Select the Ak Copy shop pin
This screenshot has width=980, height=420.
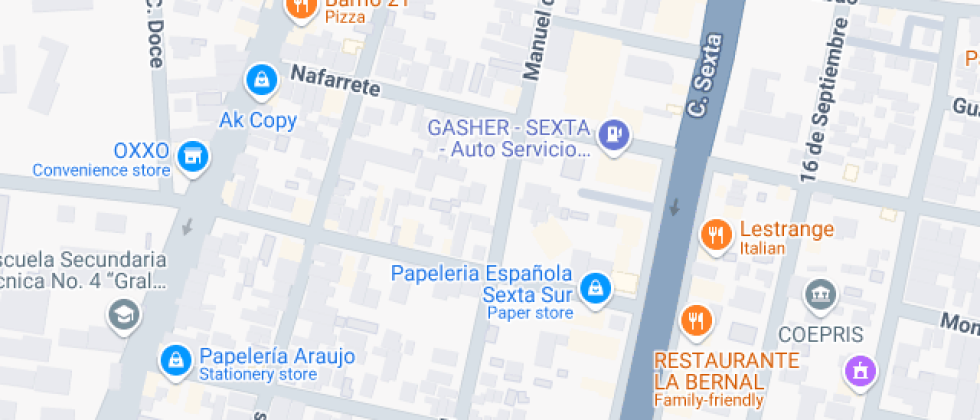[x=260, y=78]
